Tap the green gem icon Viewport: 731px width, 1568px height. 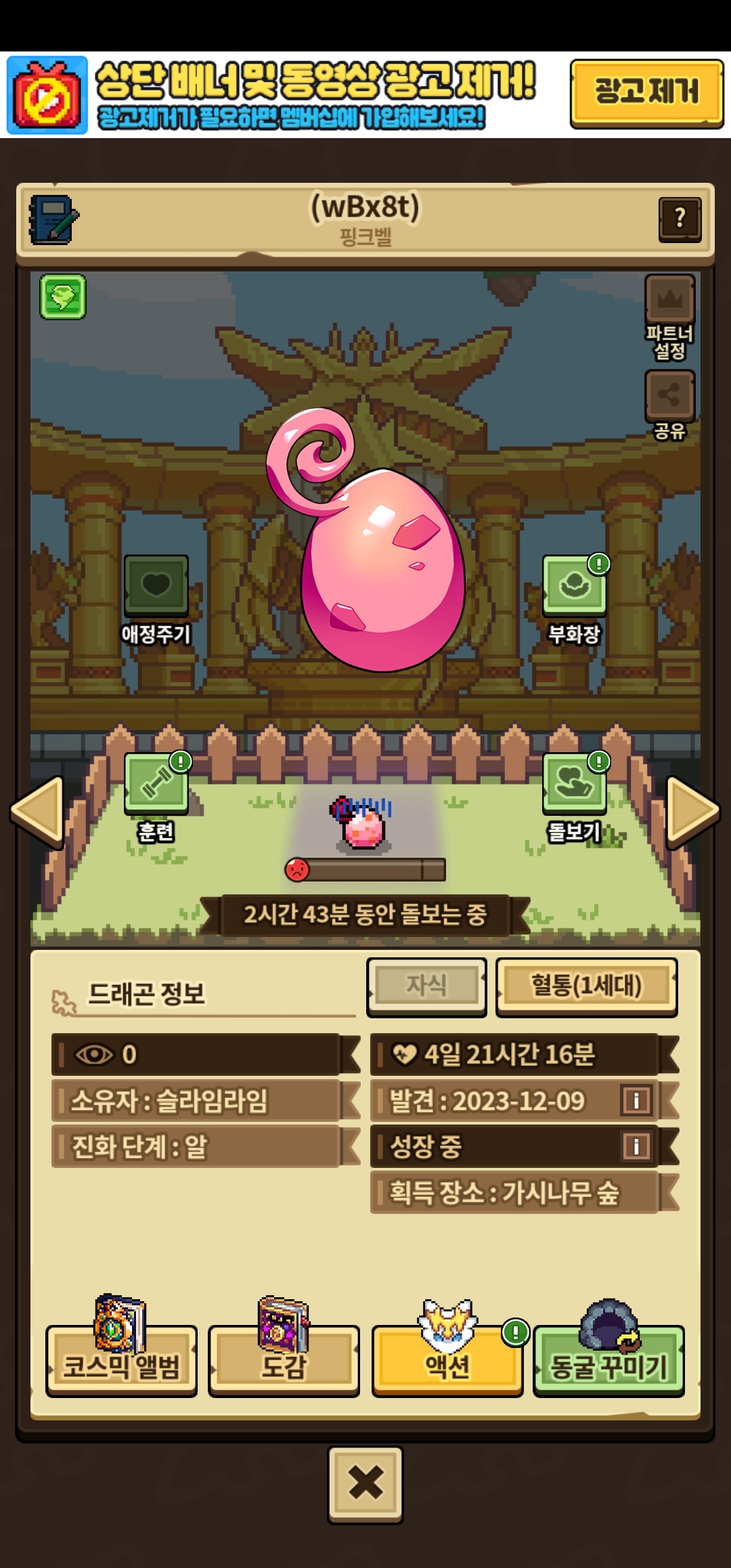[x=63, y=297]
